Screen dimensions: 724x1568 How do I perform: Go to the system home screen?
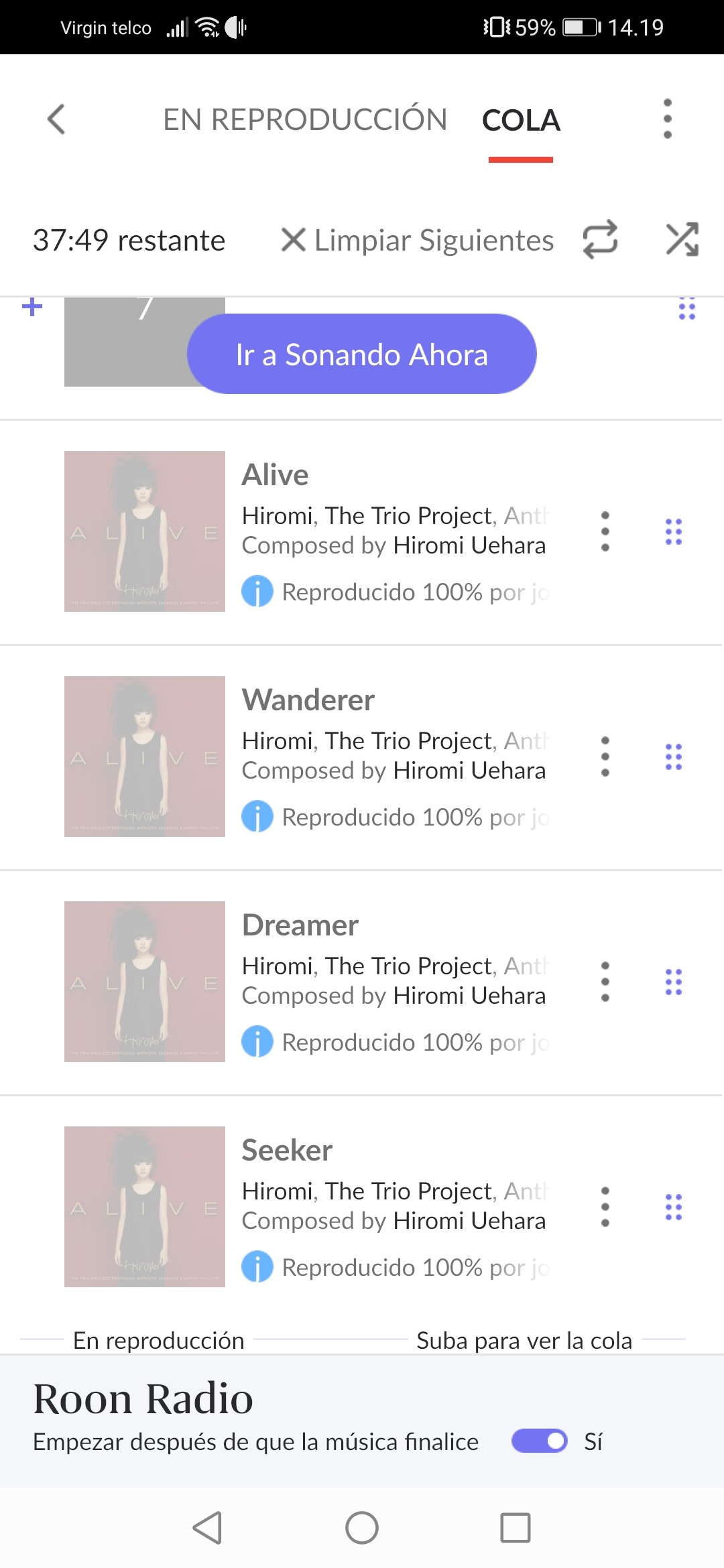coord(362,1528)
